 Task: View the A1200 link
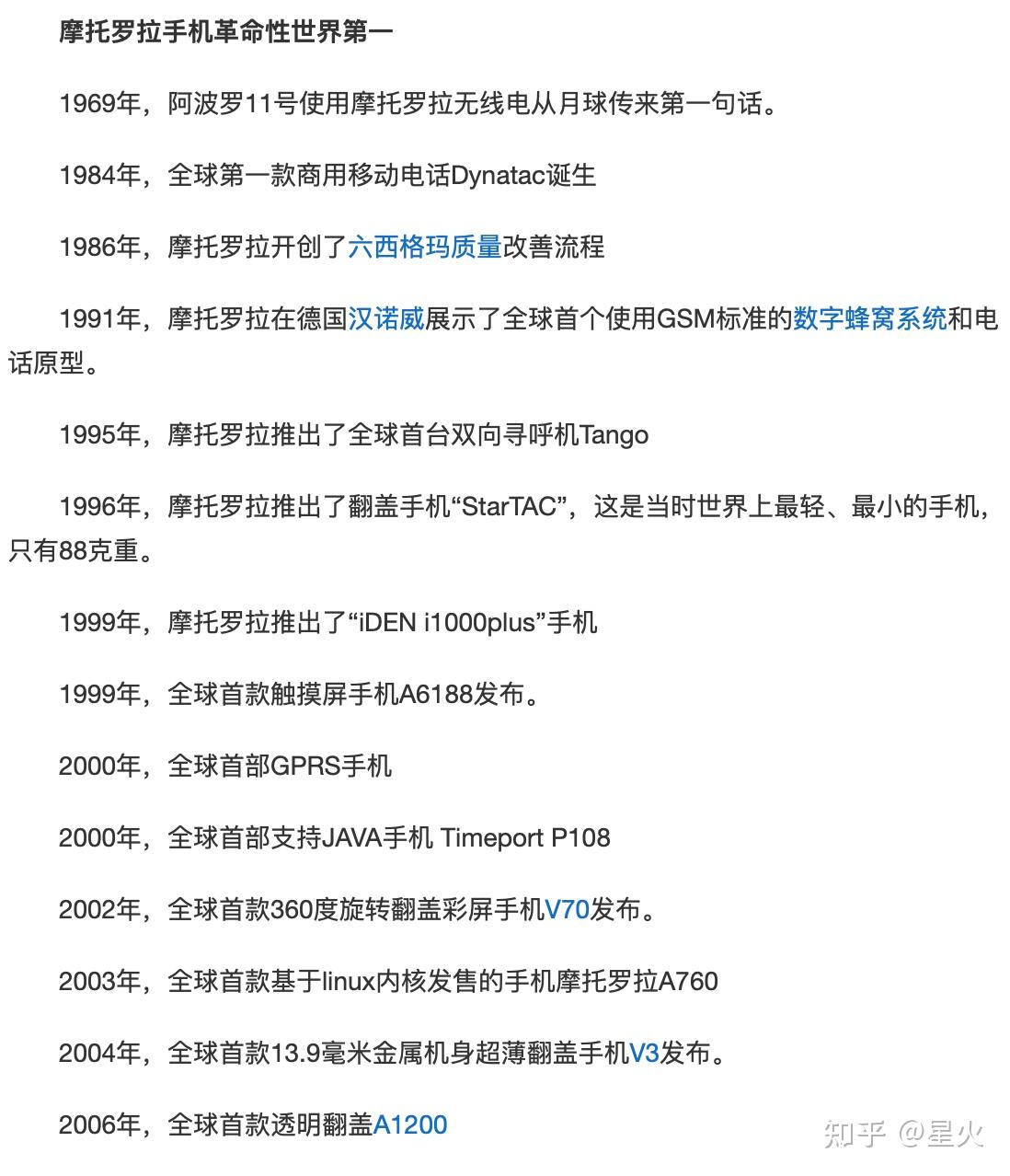click(410, 1124)
